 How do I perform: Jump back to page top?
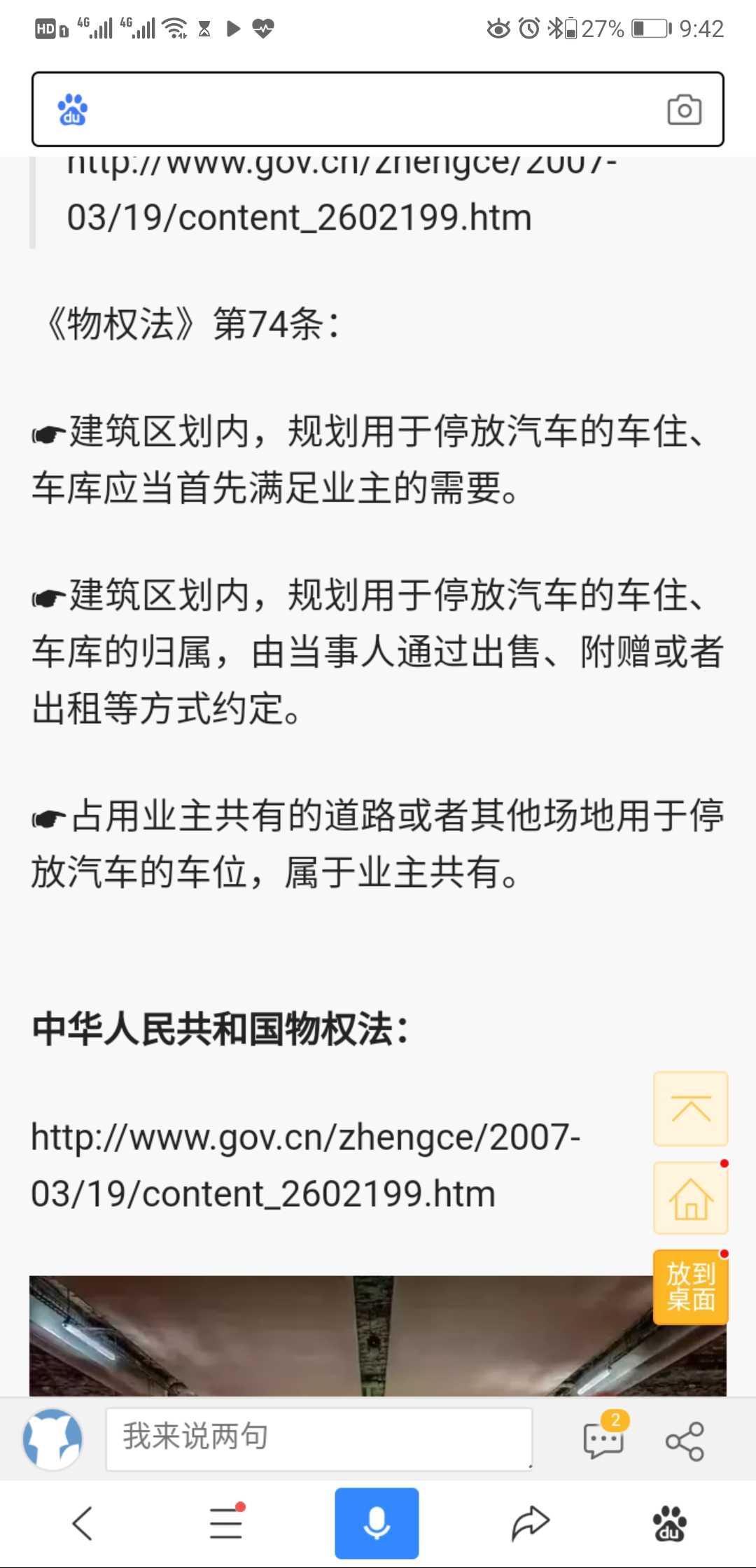point(691,1109)
